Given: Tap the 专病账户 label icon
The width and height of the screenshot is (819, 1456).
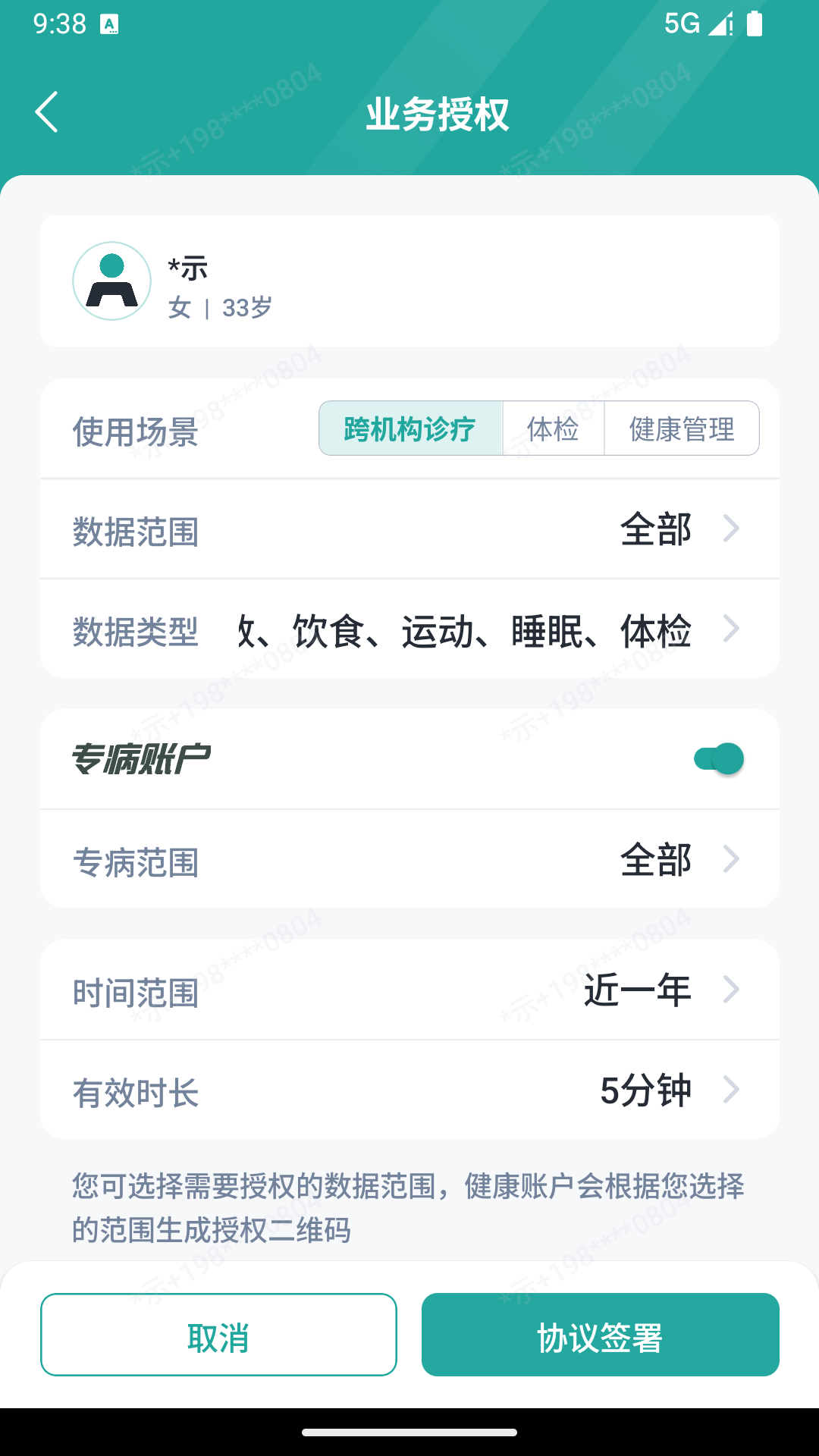Looking at the screenshot, I should pyautogui.click(x=144, y=758).
